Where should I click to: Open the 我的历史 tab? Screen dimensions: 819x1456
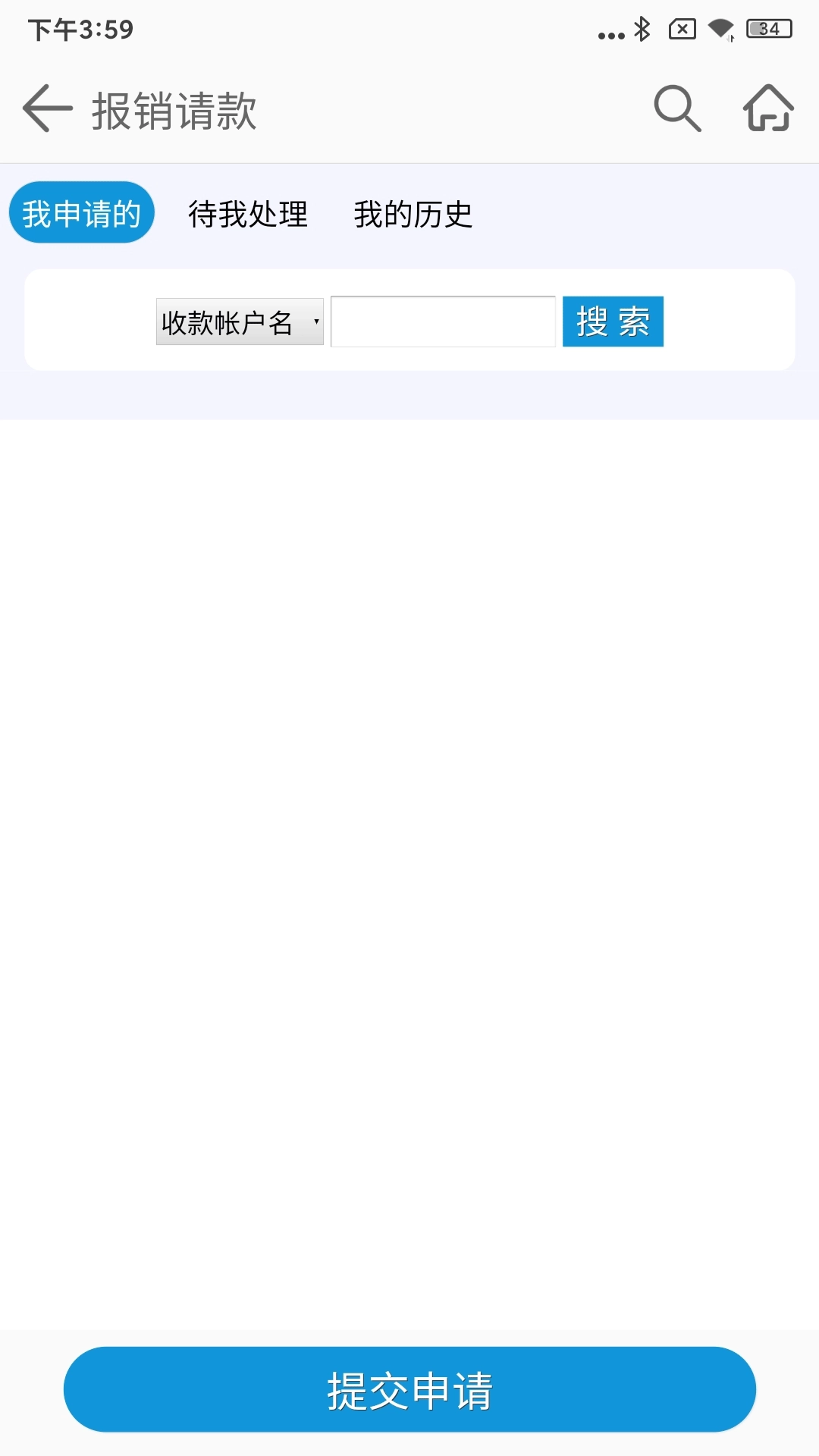pyautogui.click(x=413, y=215)
